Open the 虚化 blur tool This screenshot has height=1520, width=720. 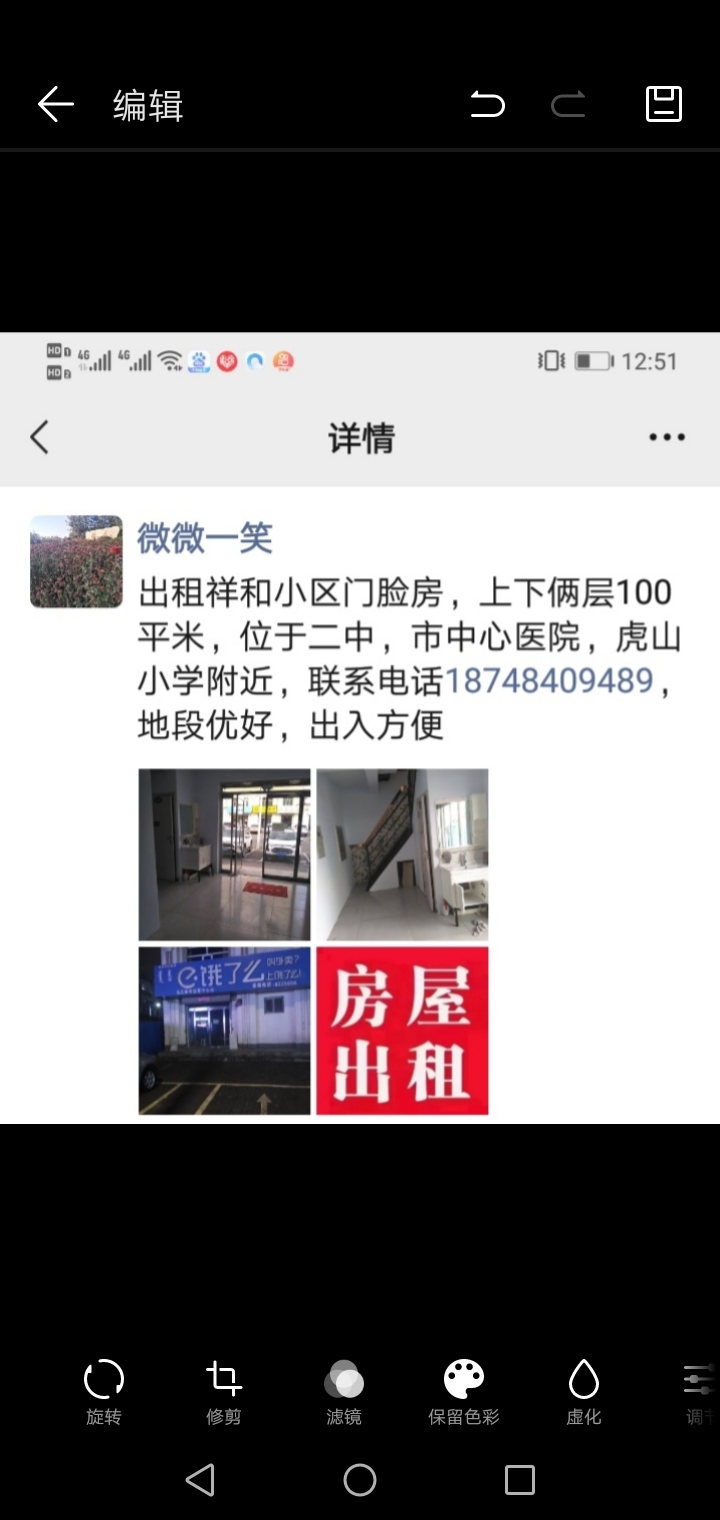584,1391
